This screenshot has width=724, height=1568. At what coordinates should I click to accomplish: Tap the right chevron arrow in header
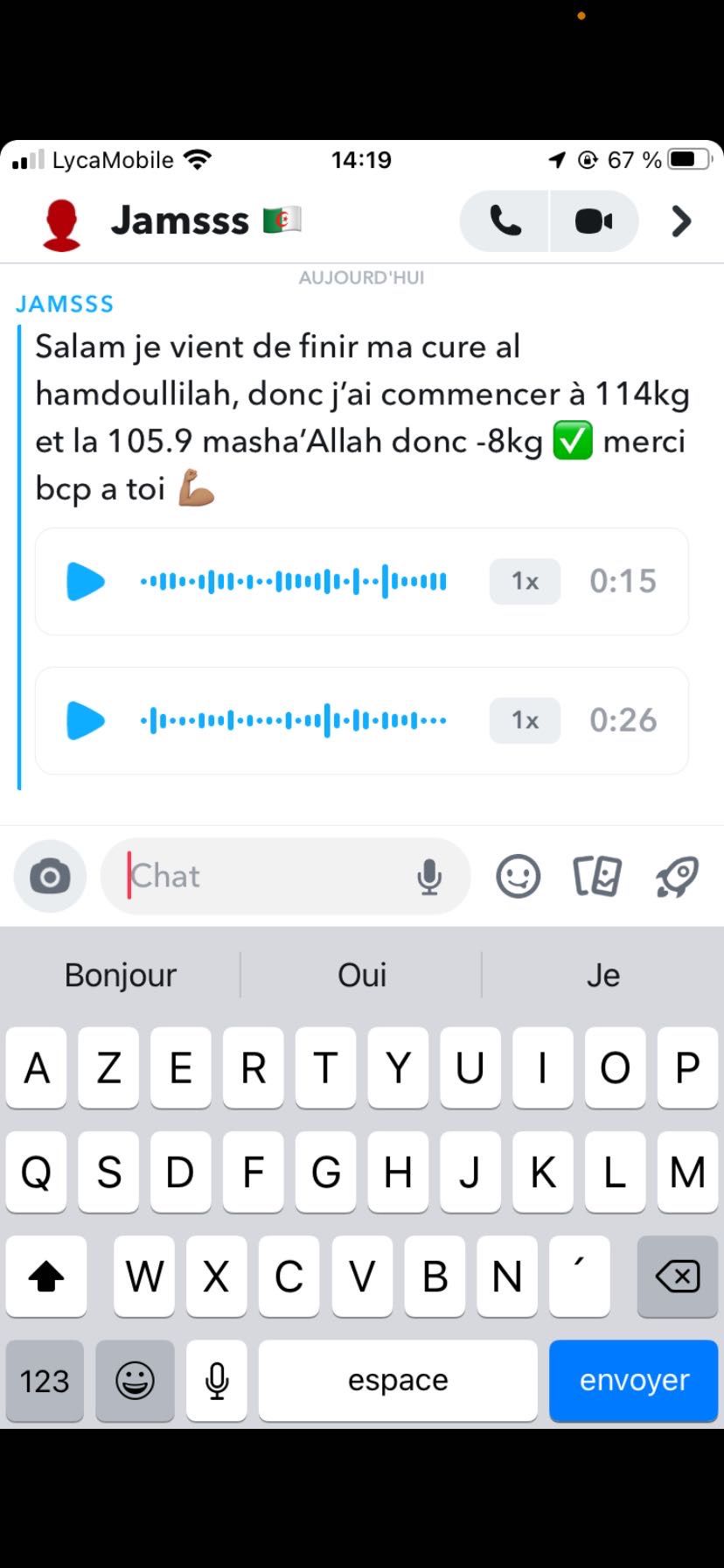681,221
